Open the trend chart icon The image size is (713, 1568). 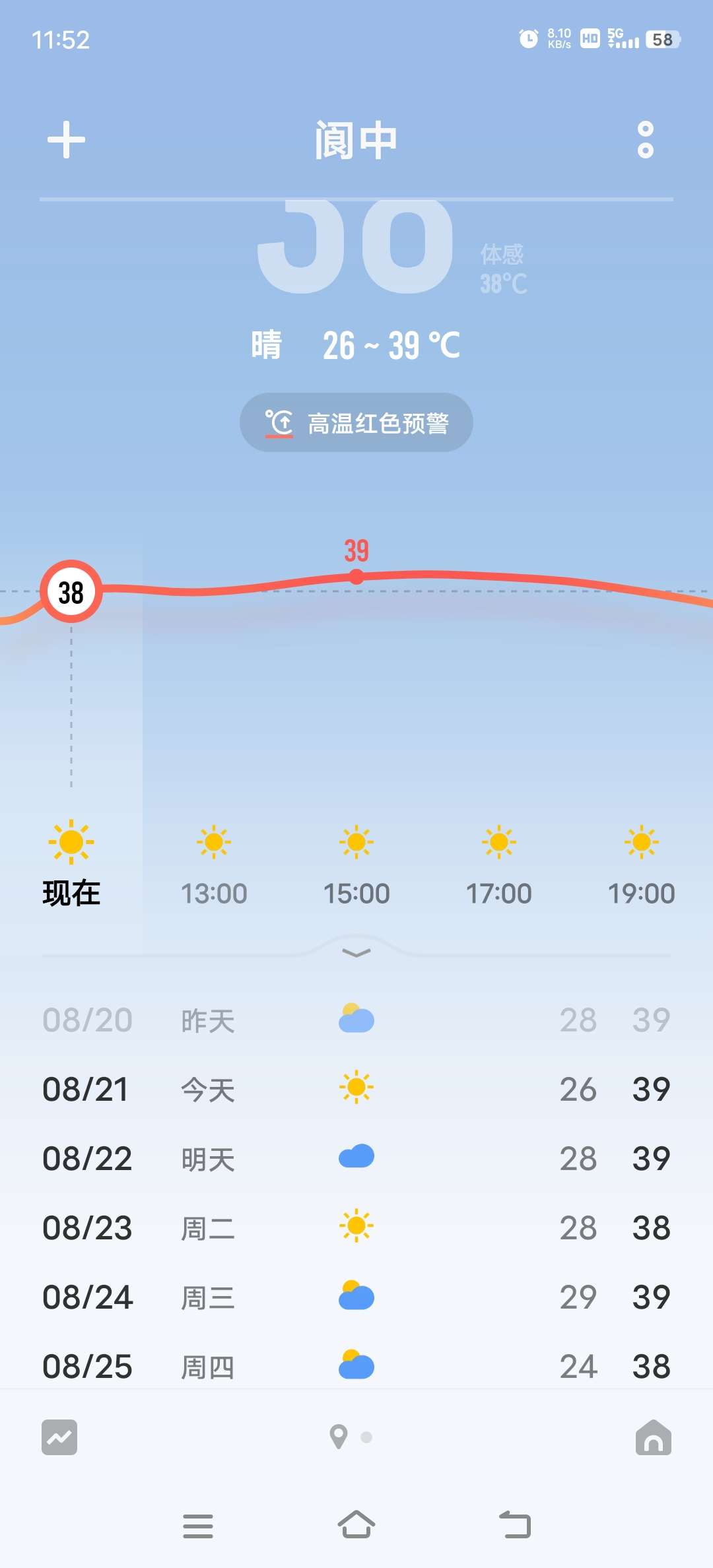(x=59, y=1437)
